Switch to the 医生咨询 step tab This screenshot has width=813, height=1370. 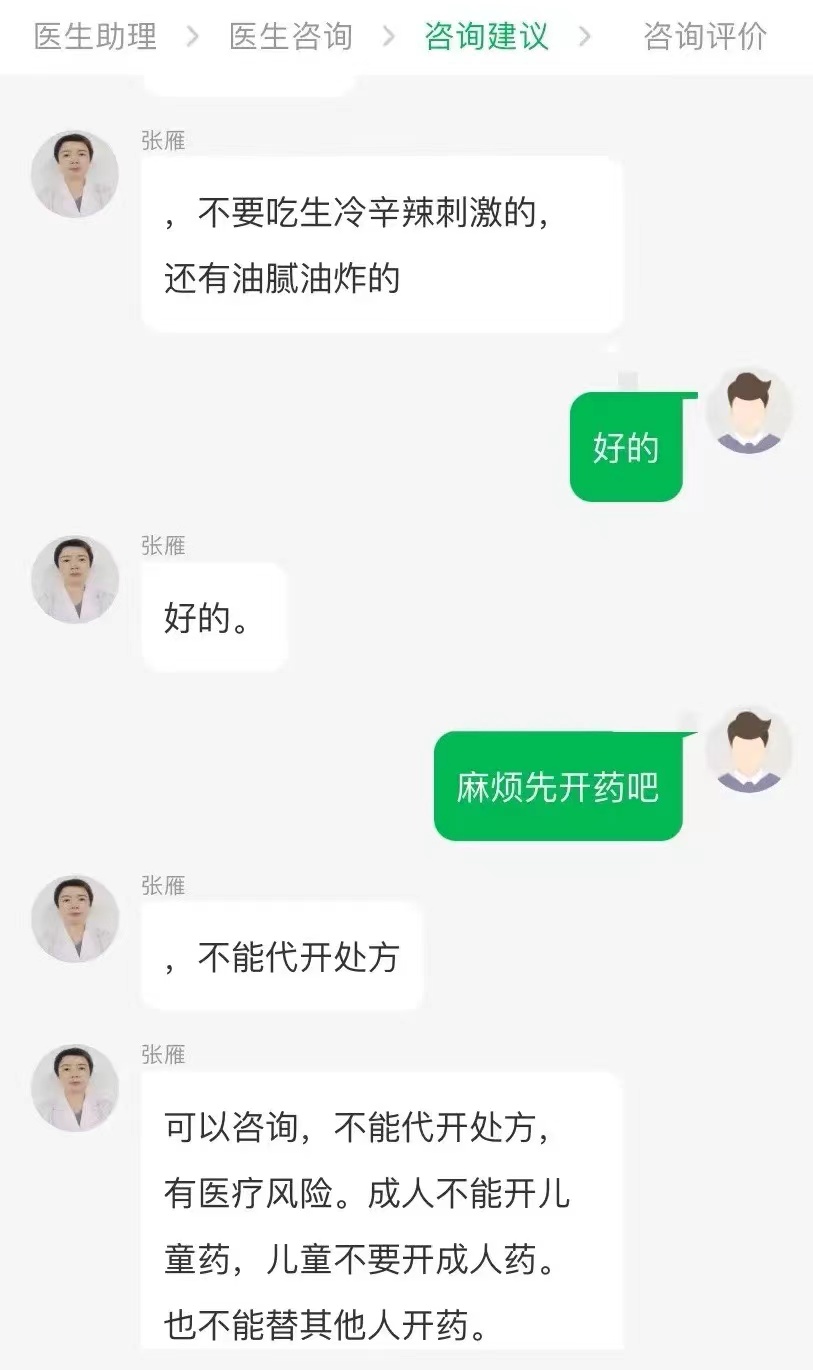point(291,37)
